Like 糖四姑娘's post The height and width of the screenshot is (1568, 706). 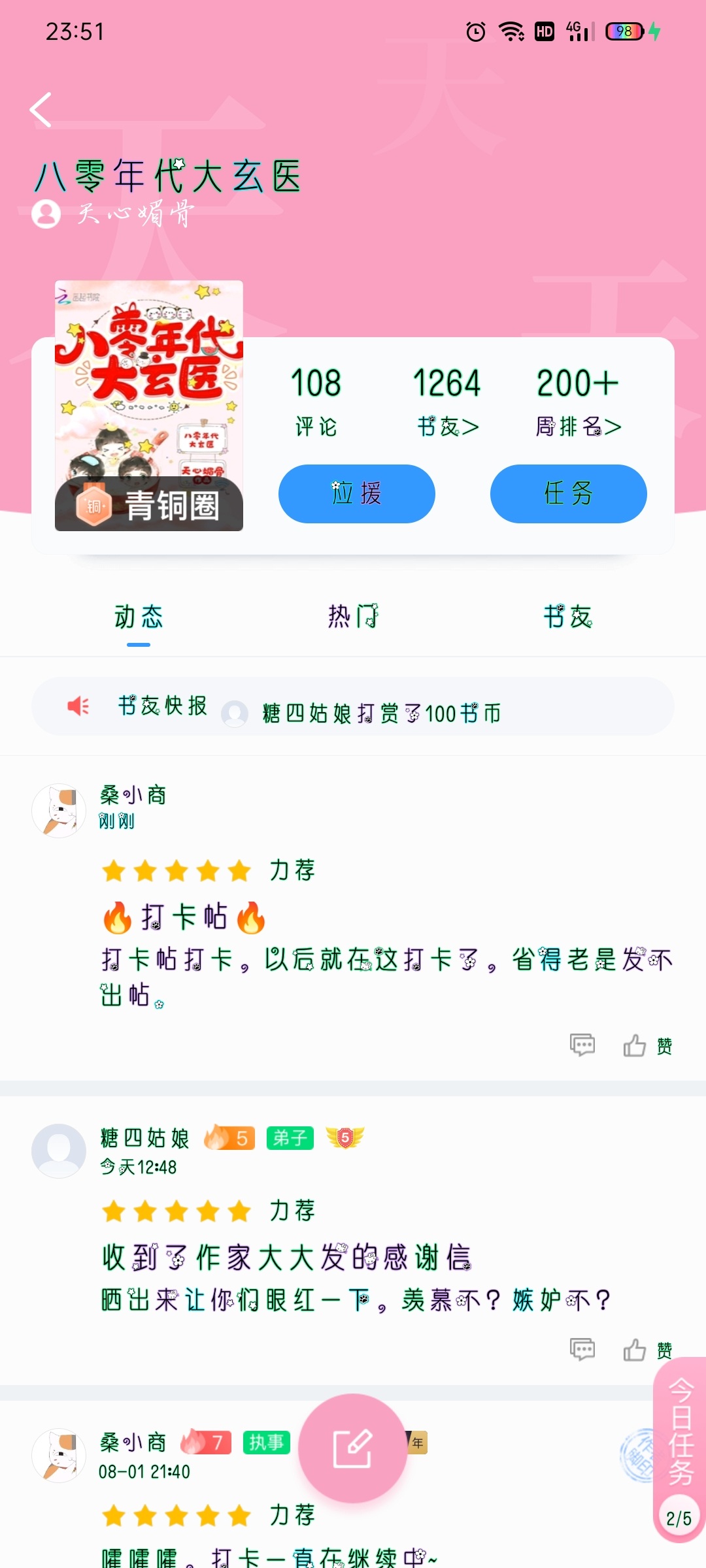tap(647, 1350)
